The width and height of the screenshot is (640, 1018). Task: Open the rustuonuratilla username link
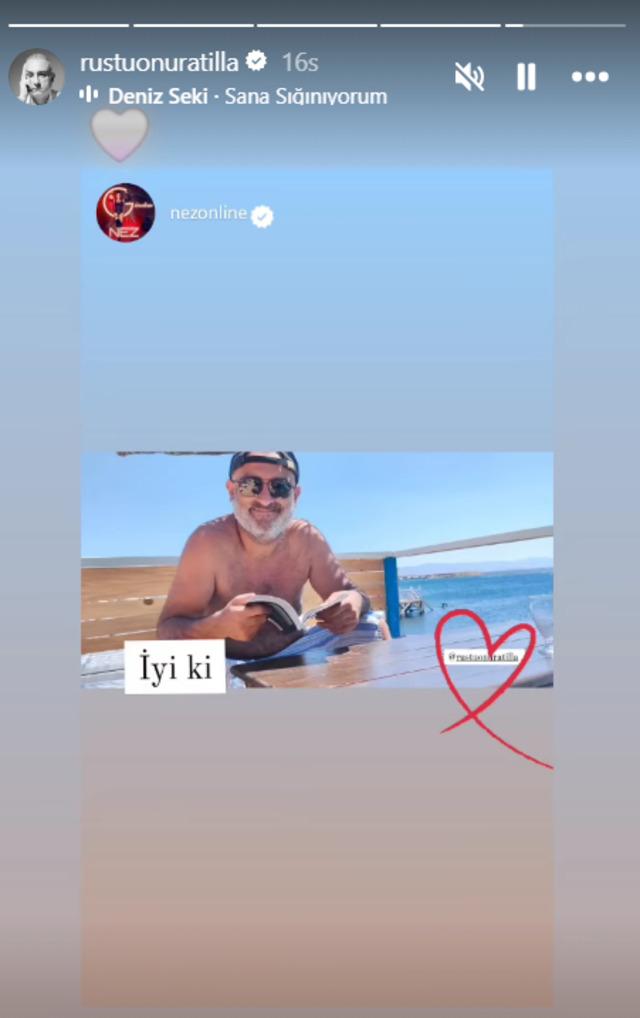pyautogui.click(x=159, y=62)
